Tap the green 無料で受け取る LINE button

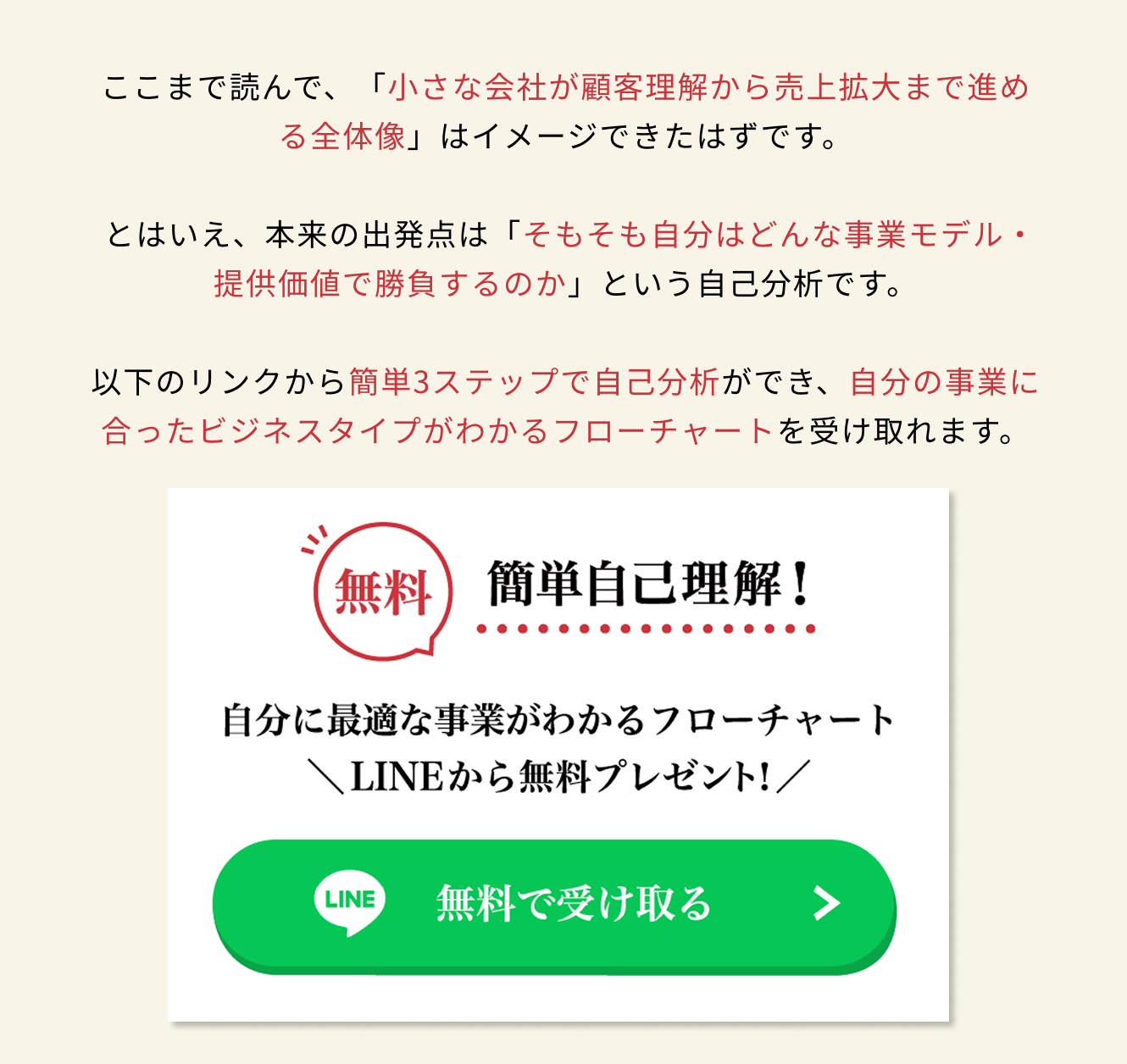pos(554,903)
